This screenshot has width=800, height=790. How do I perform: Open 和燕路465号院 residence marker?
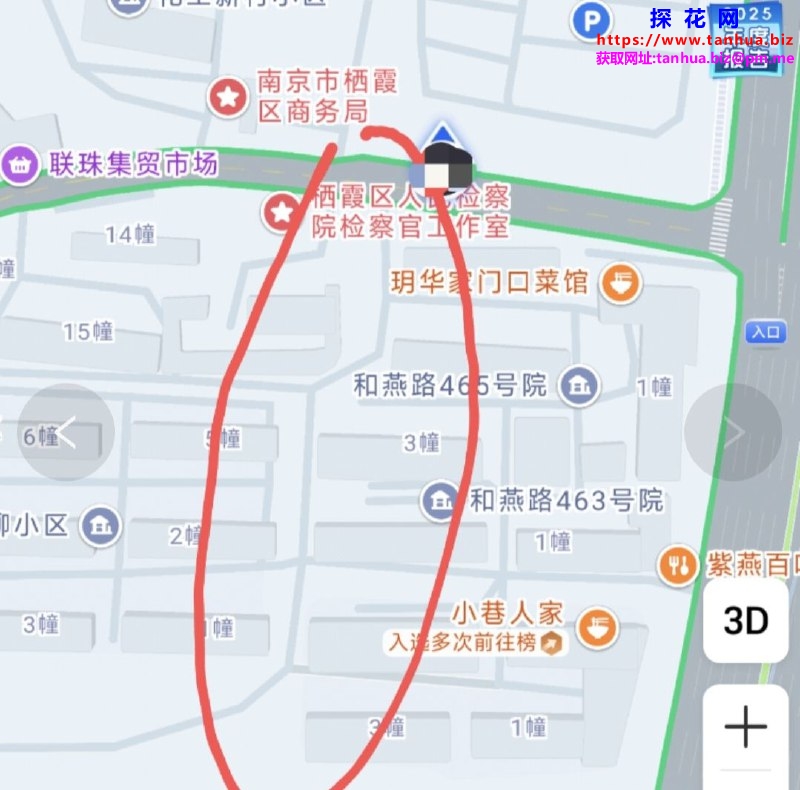click(x=579, y=385)
